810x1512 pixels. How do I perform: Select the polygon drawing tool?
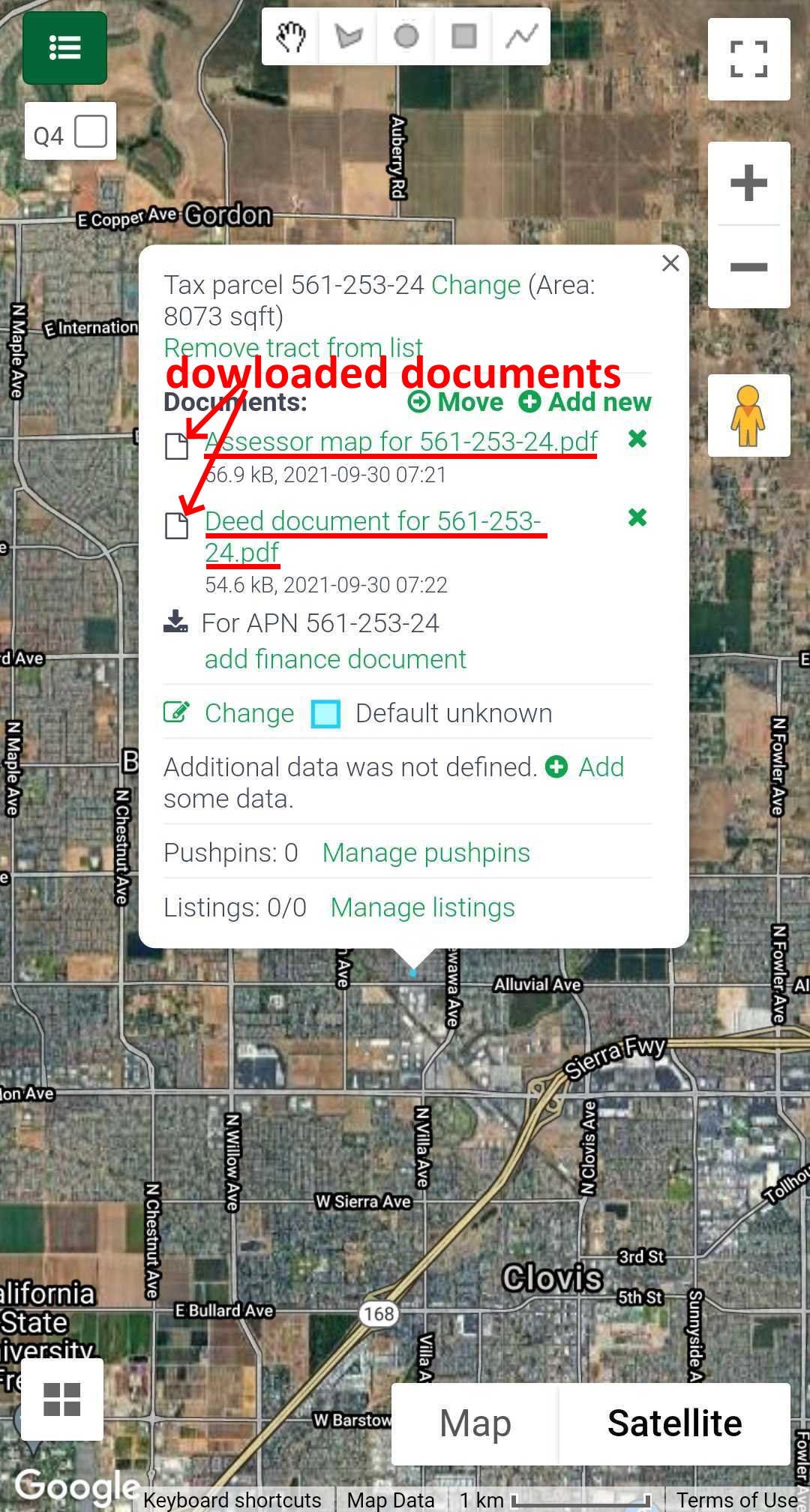pos(349,36)
